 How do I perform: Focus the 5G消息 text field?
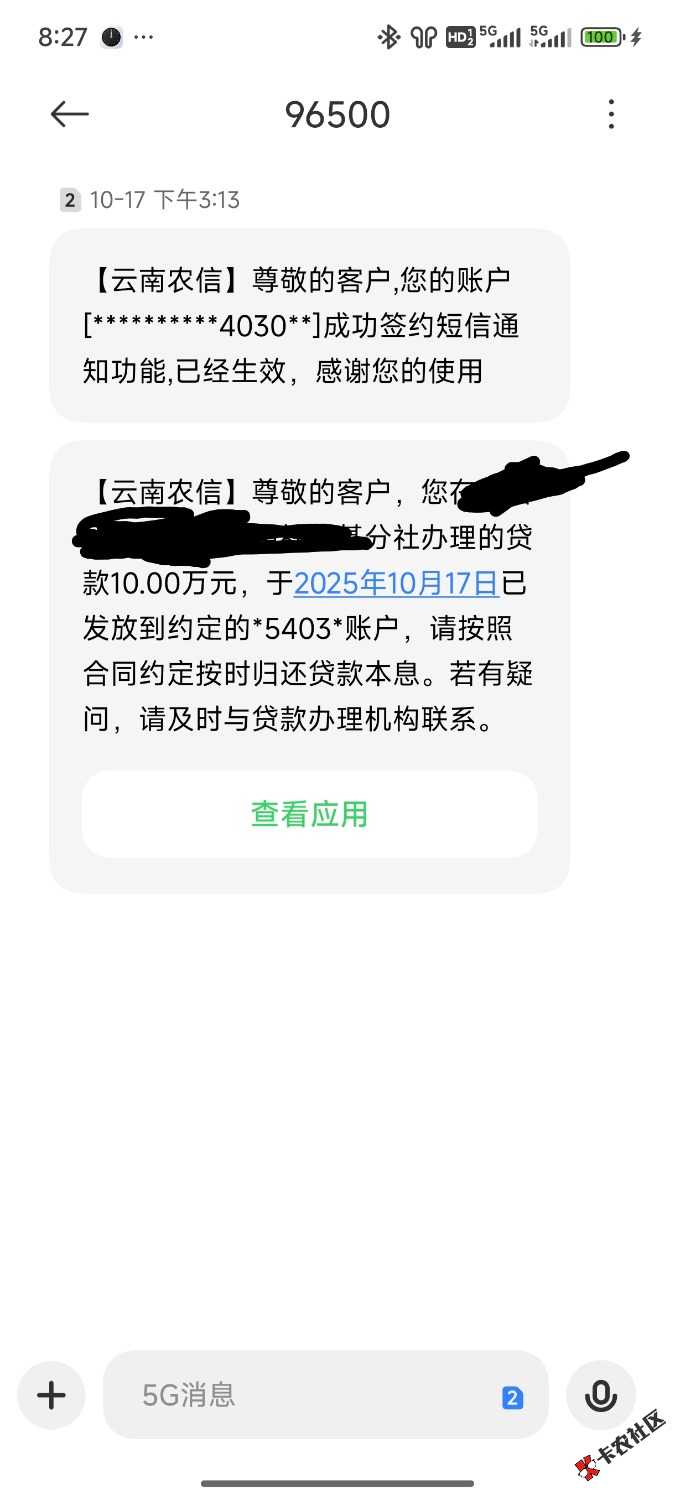pyautogui.click(x=300, y=1395)
